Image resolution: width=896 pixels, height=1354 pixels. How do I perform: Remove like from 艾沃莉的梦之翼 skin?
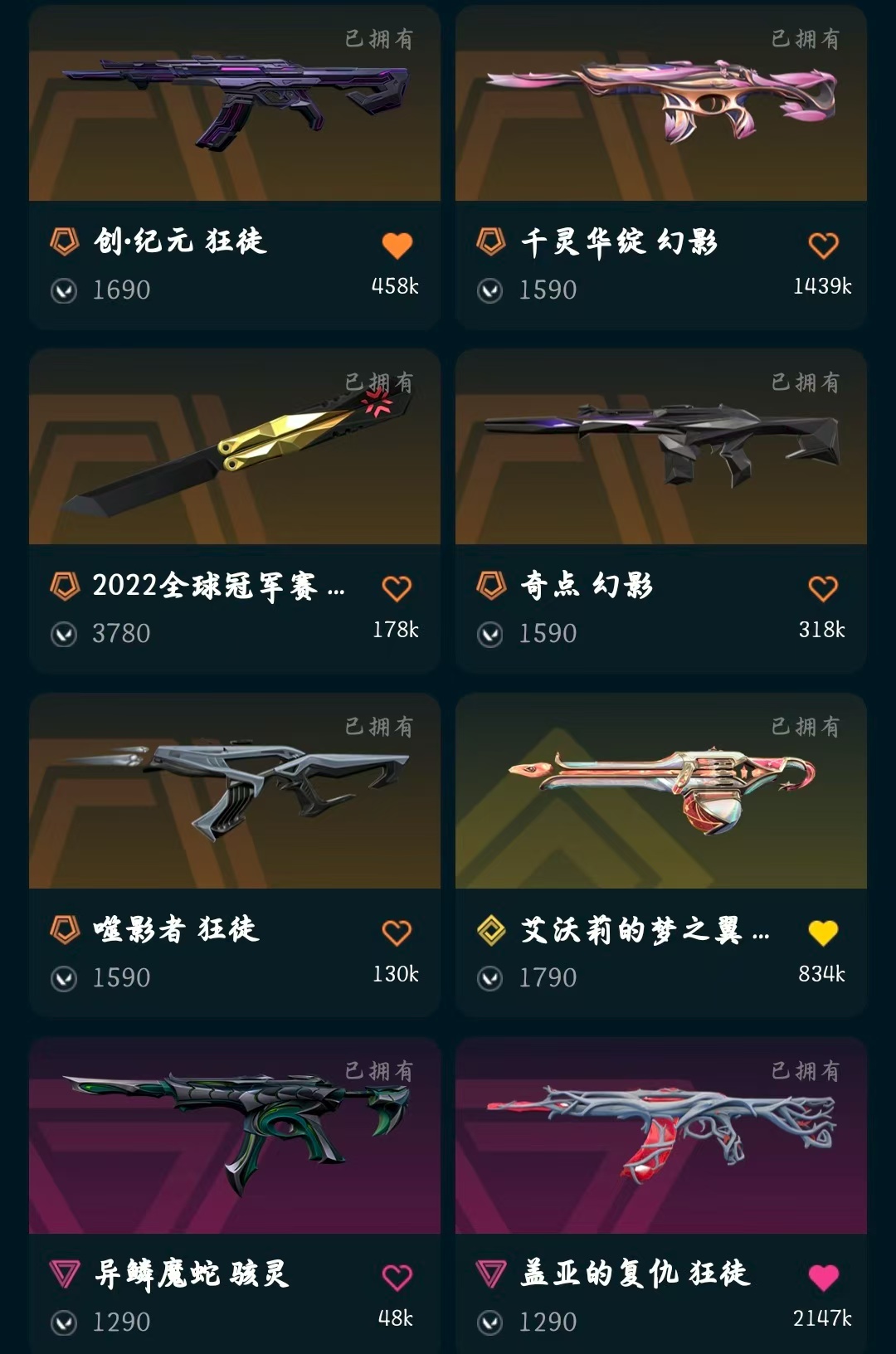[823, 933]
